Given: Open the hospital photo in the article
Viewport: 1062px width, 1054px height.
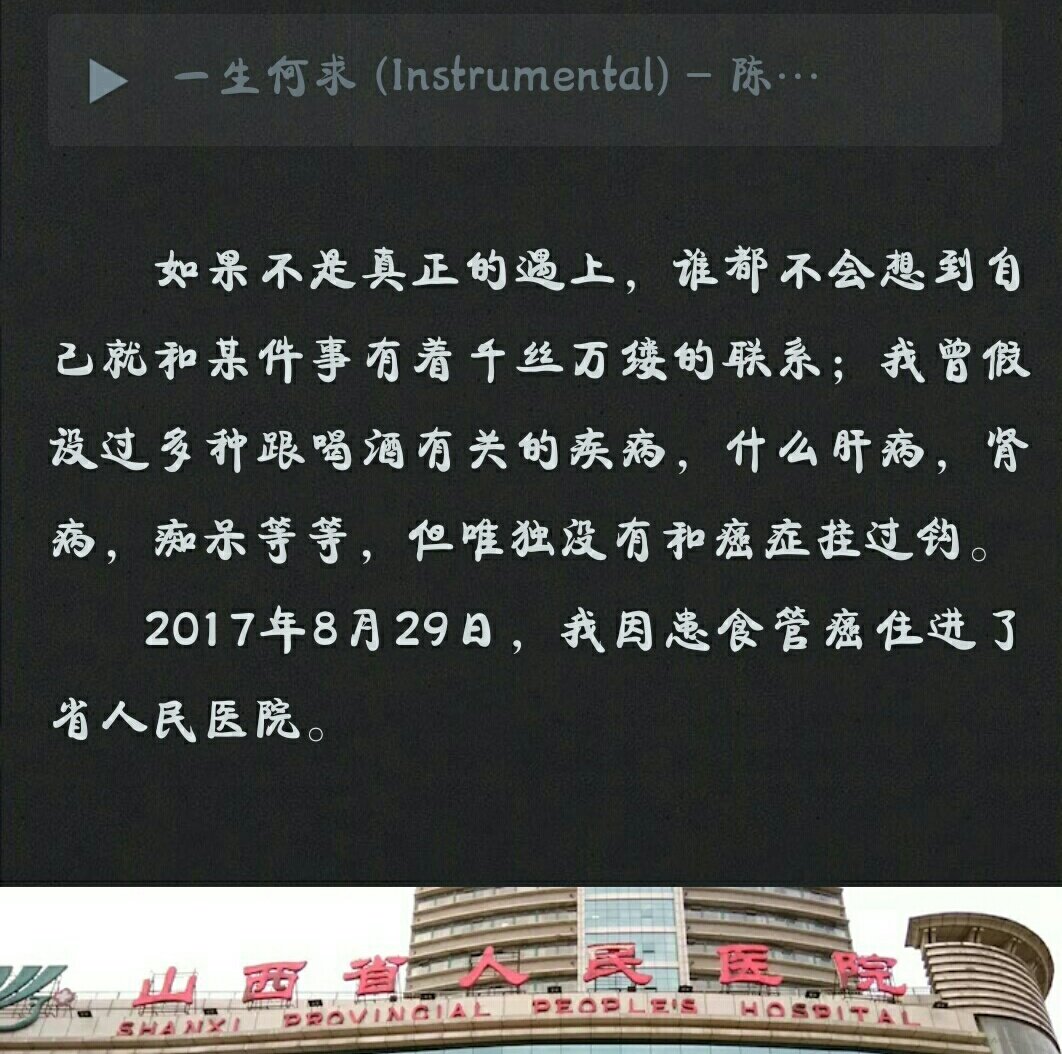Looking at the screenshot, I should tap(530, 970).
